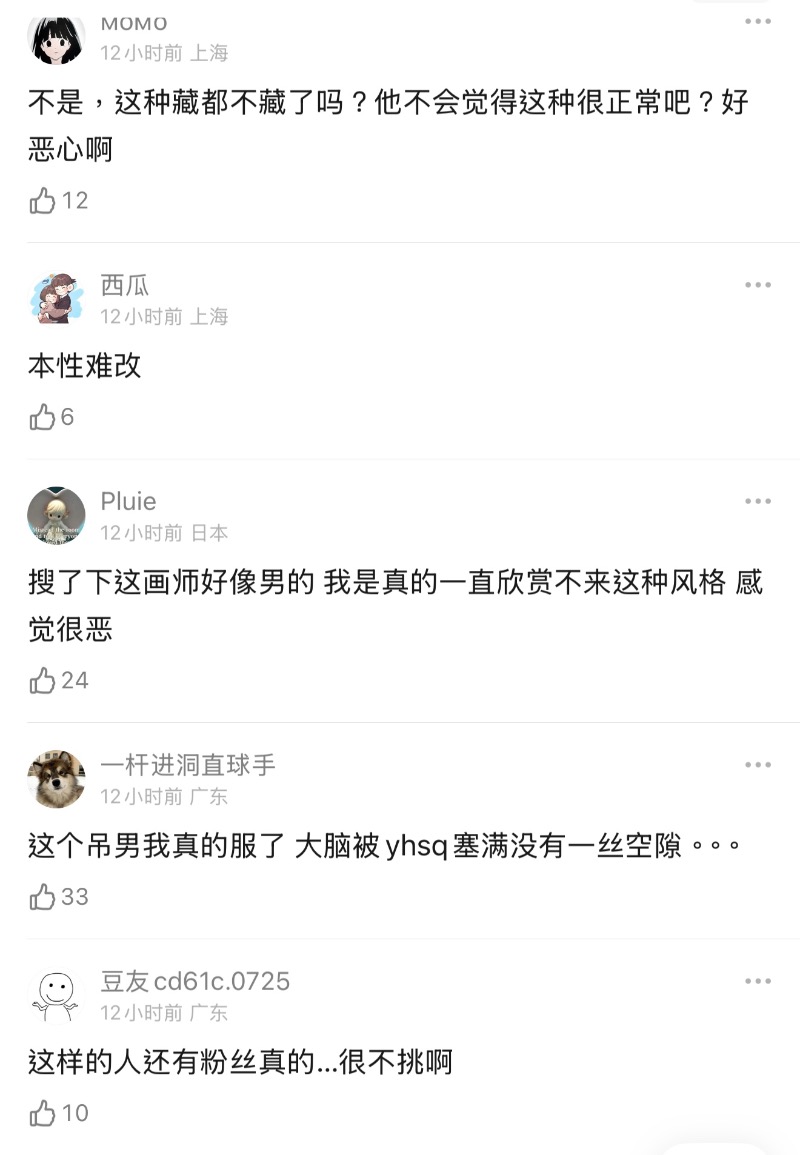
Task: Visit 一杆进洞直球手's profile via dog avatar
Action: pos(56,779)
